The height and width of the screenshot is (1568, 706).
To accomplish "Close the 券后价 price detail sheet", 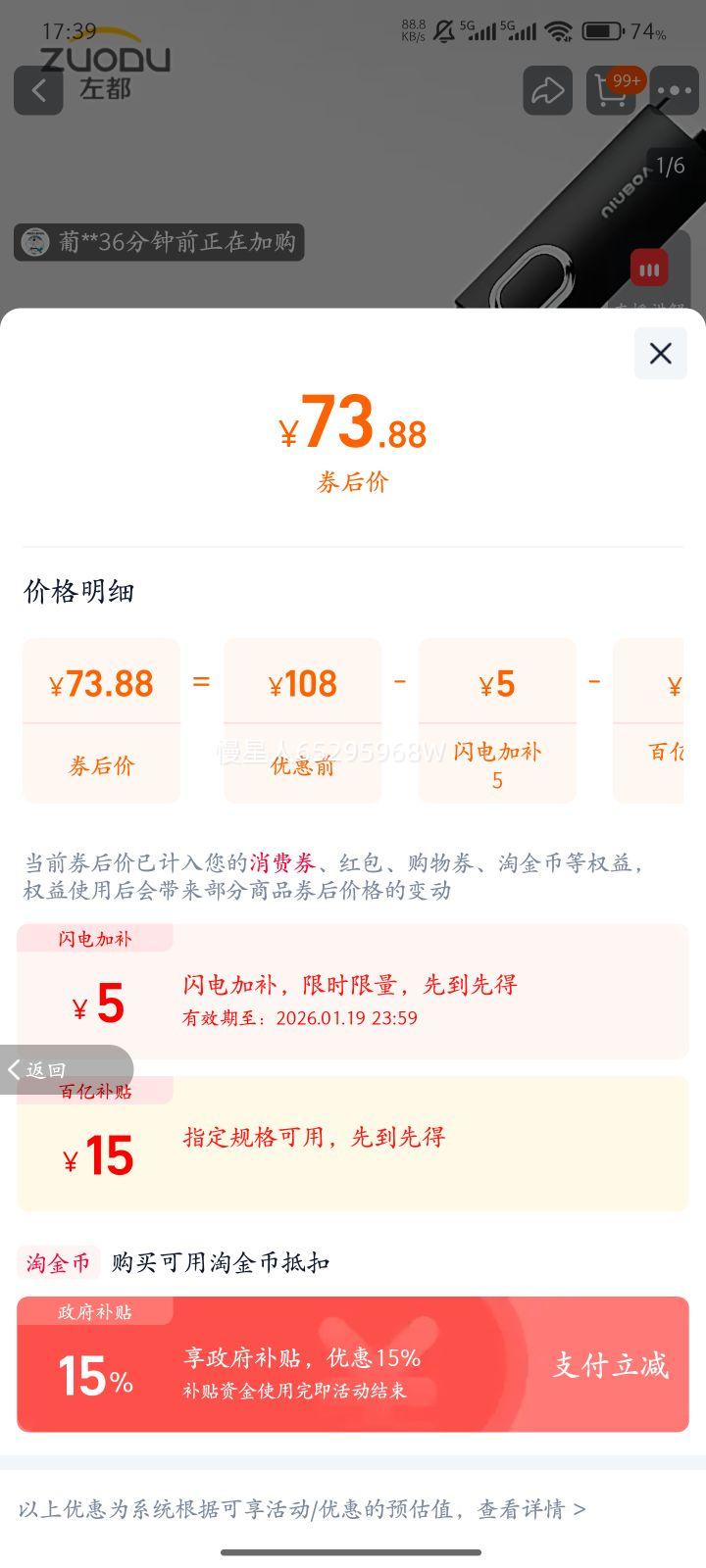I will (660, 354).
